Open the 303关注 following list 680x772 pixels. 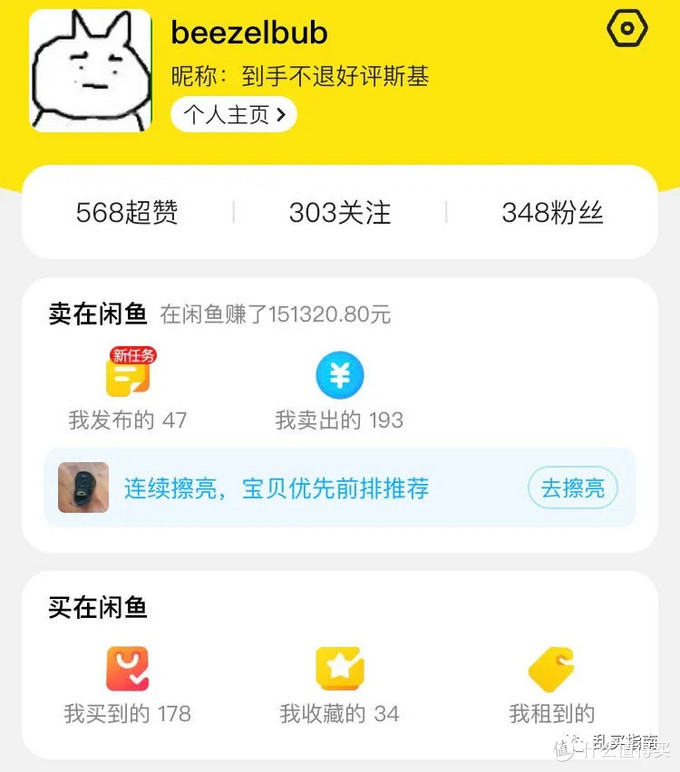point(340,213)
